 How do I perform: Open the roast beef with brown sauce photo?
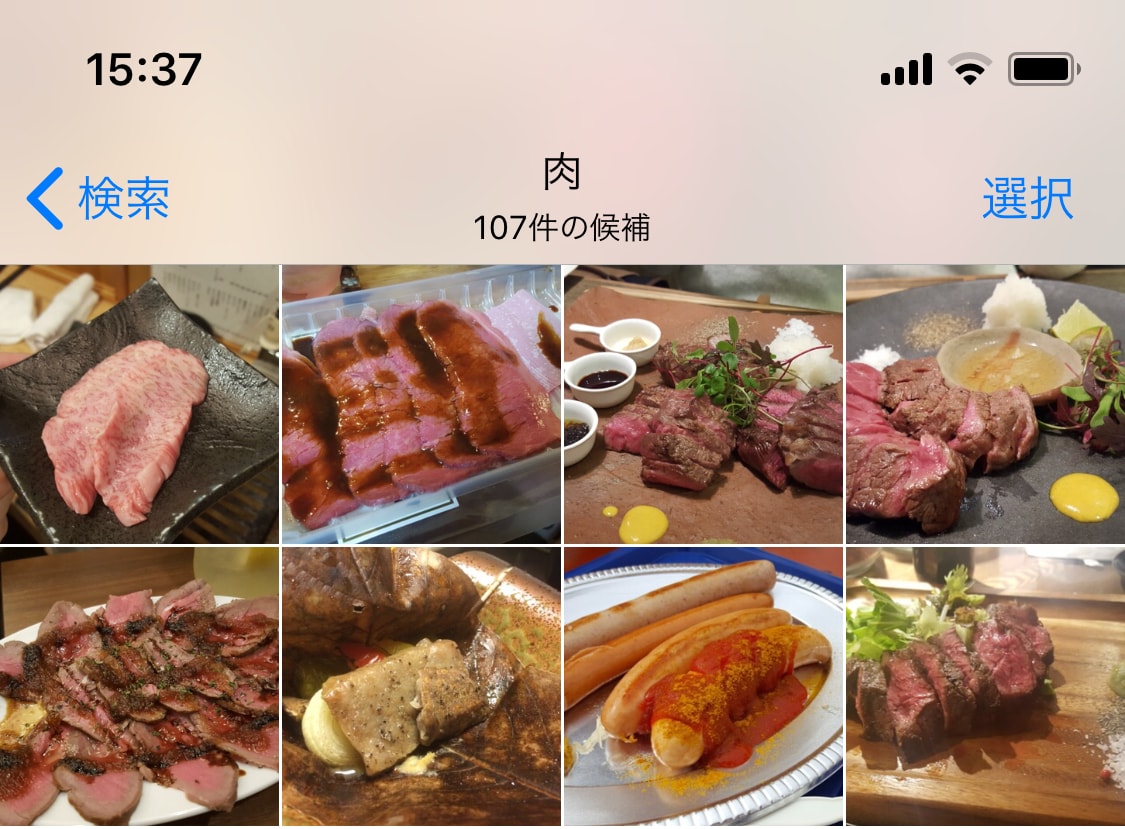(421, 404)
